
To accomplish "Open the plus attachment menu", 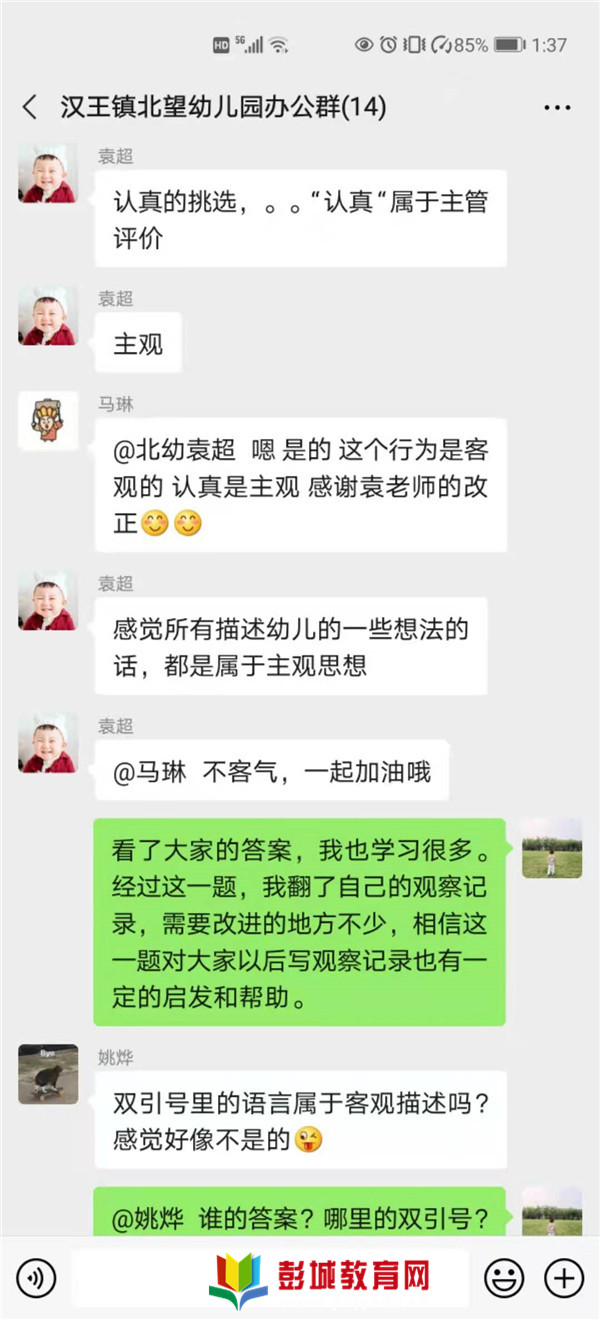I will click(x=563, y=1277).
